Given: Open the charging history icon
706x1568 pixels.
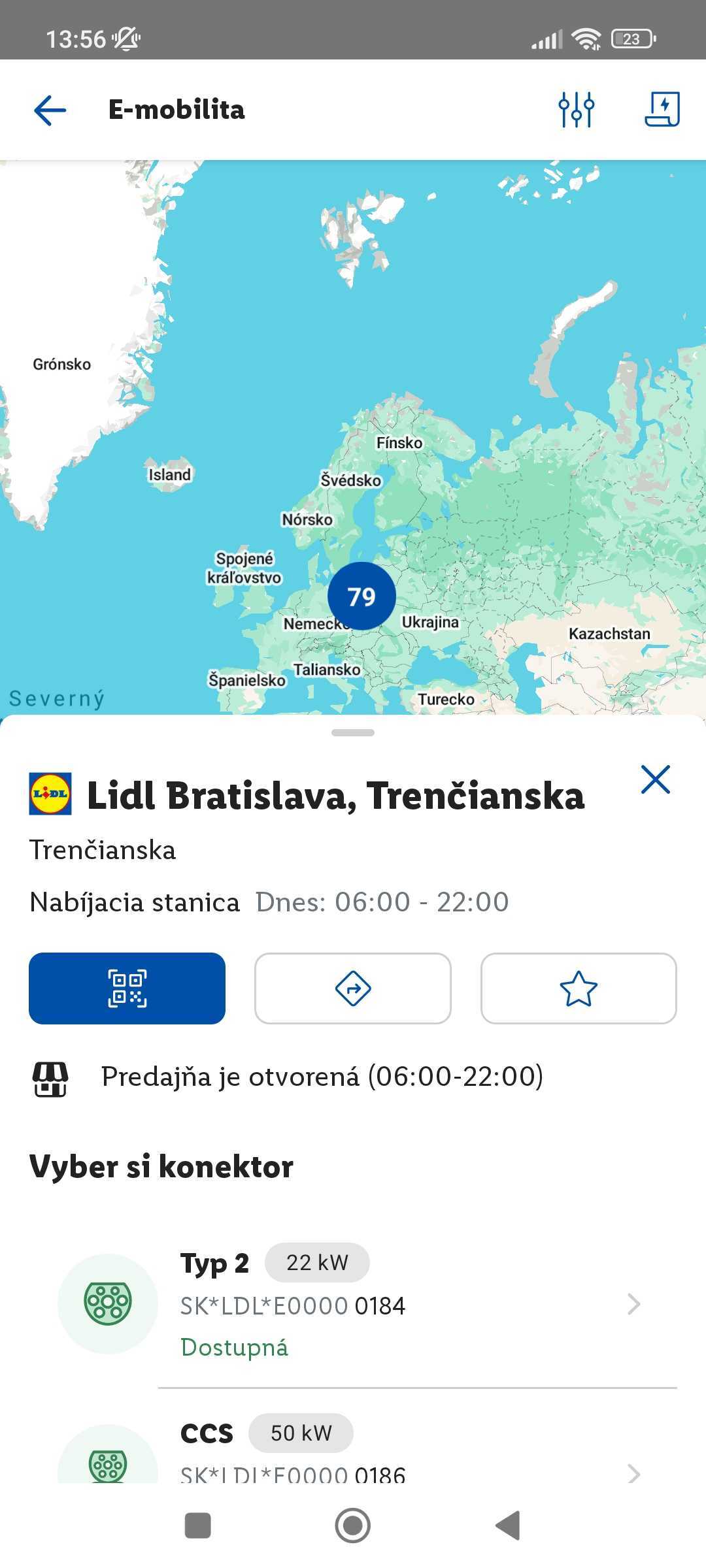Looking at the screenshot, I should tap(663, 109).
